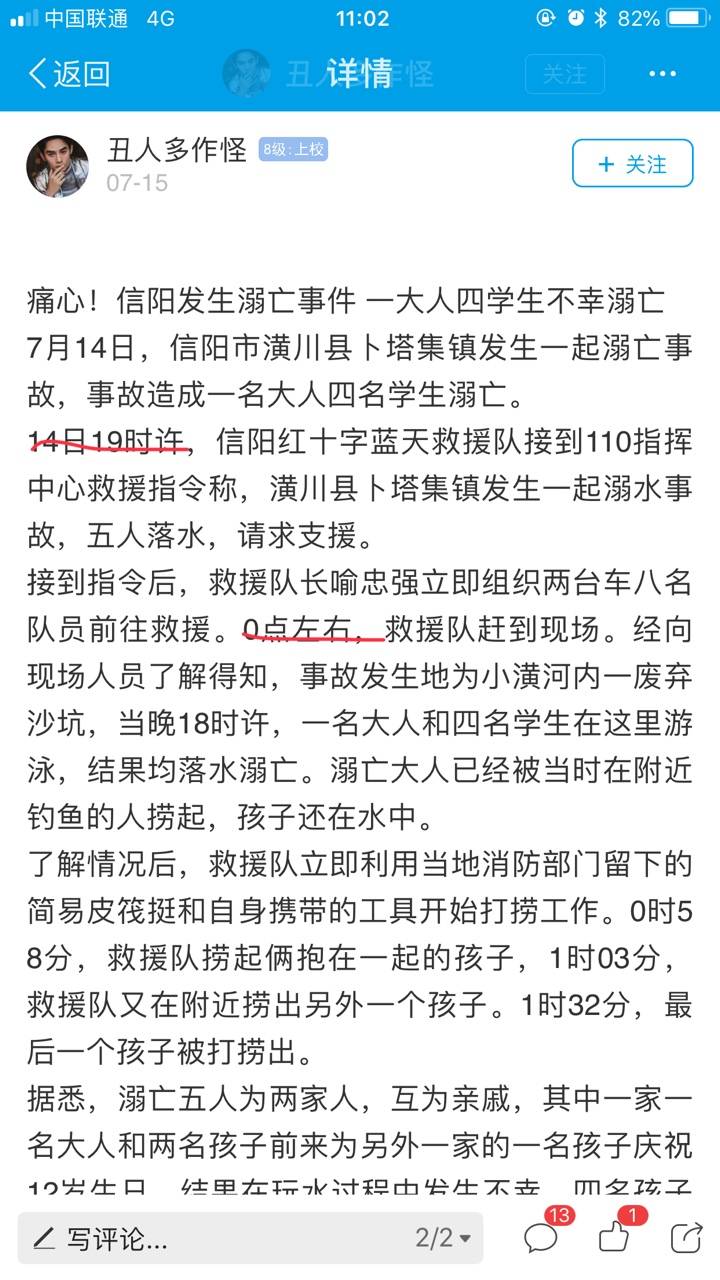Open the three-dot overflow menu
The width and height of the screenshot is (720, 1280).
[x=663, y=74]
